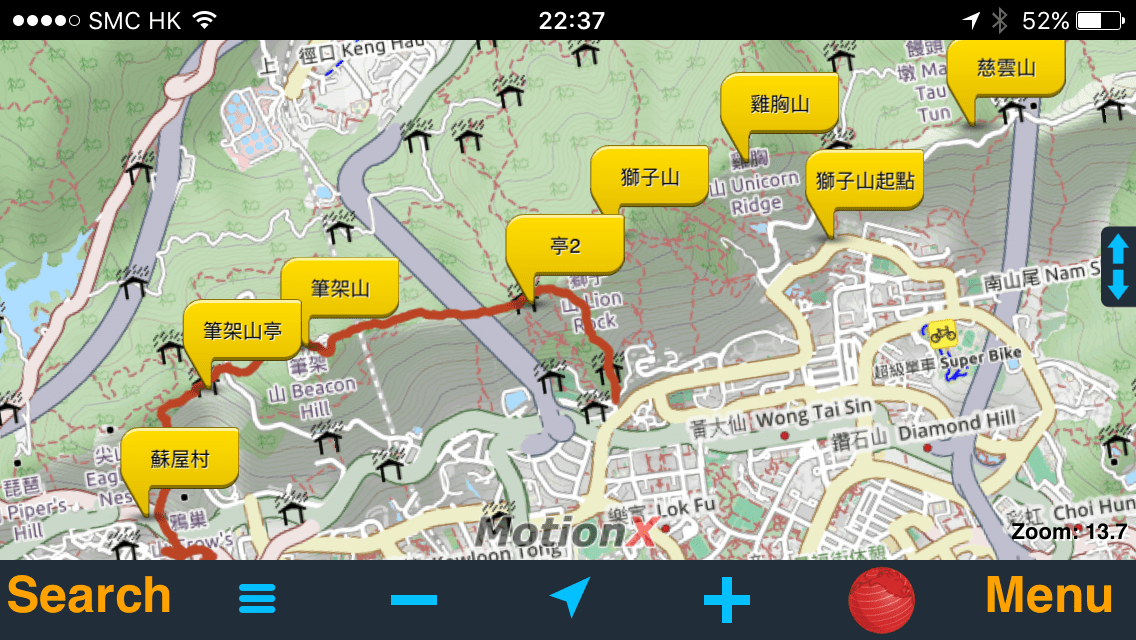Open the 亭2 waypoint marker

pyautogui.click(x=565, y=246)
